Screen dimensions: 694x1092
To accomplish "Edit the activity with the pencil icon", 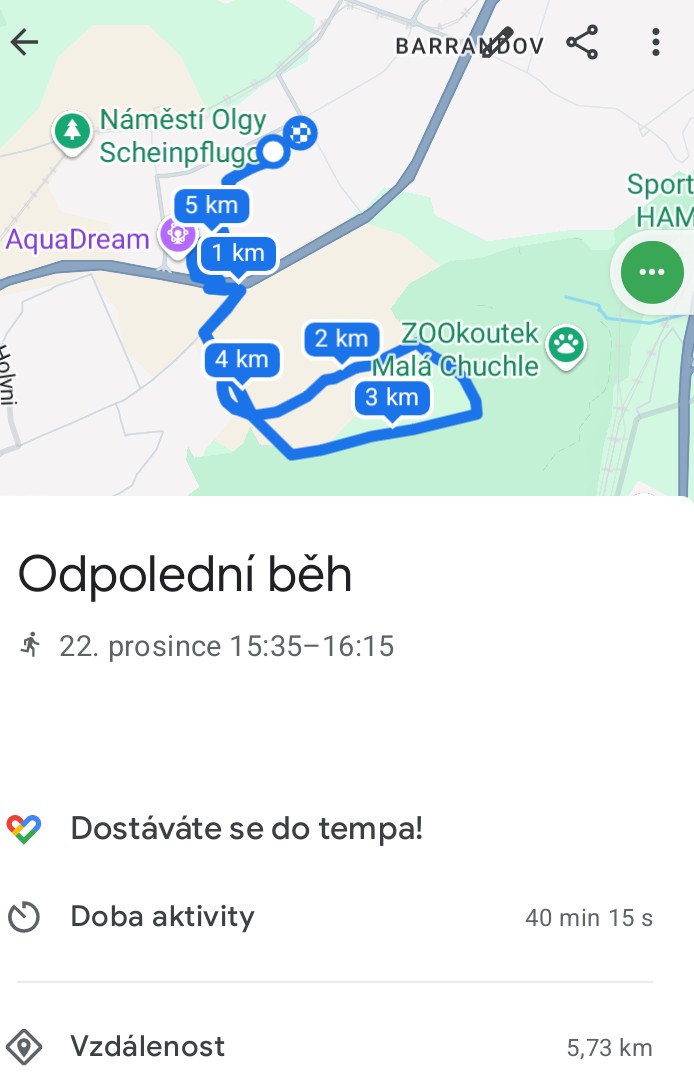I will (x=497, y=42).
